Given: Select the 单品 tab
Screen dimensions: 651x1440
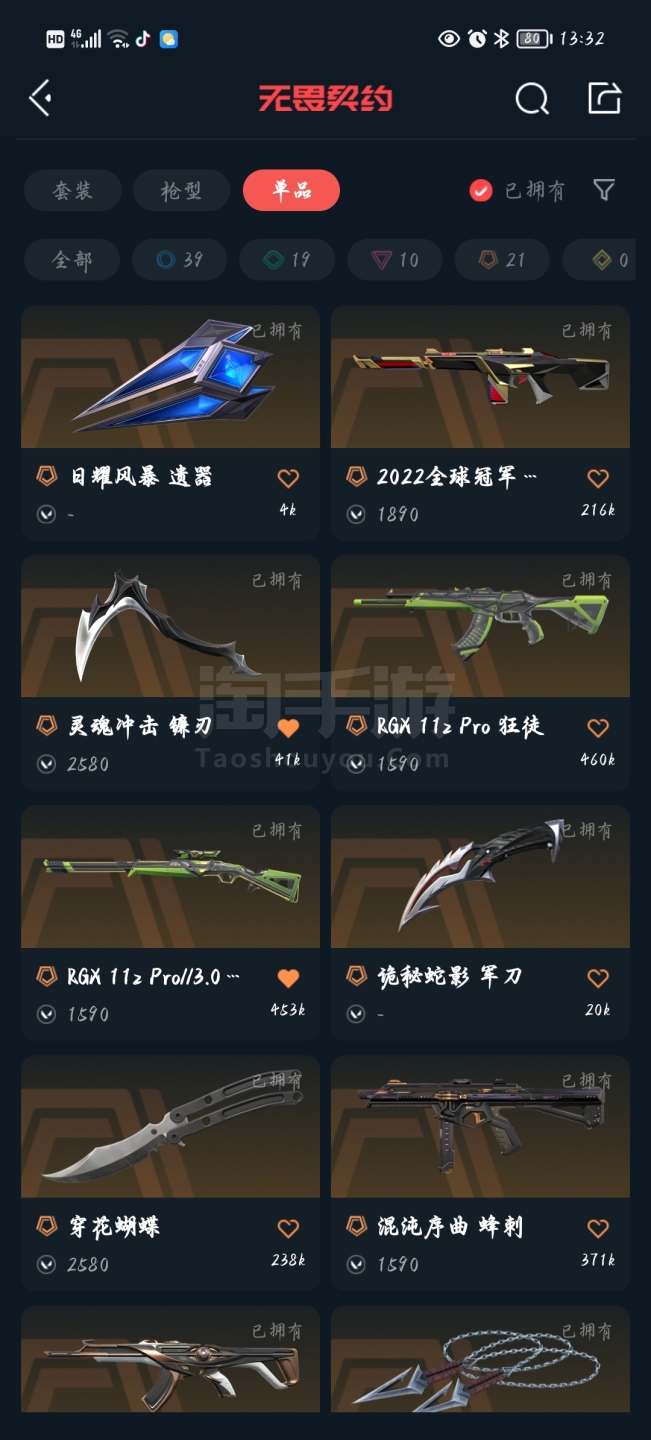Looking at the screenshot, I should (x=291, y=190).
